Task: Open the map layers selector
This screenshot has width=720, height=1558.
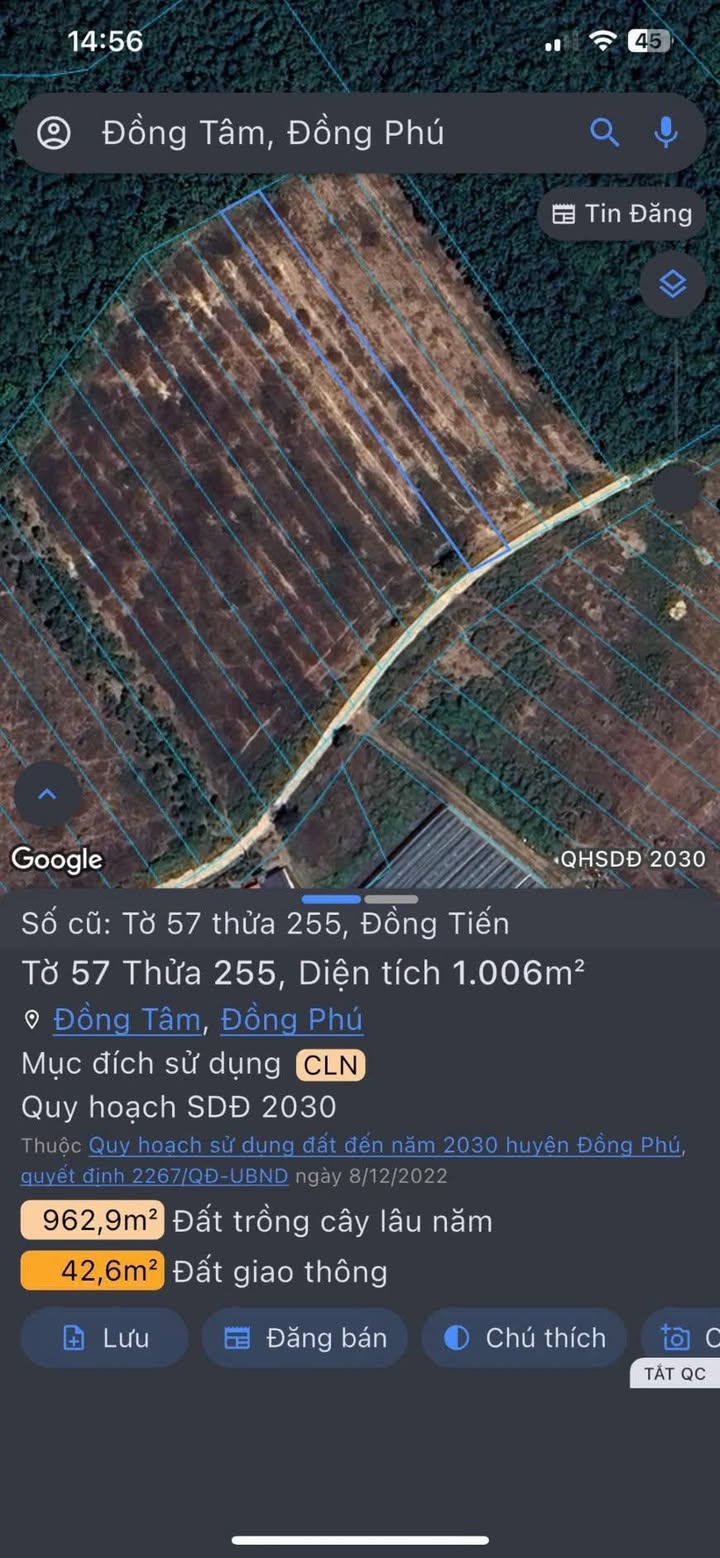Action: pyautogui.click(x=673, y=285)
